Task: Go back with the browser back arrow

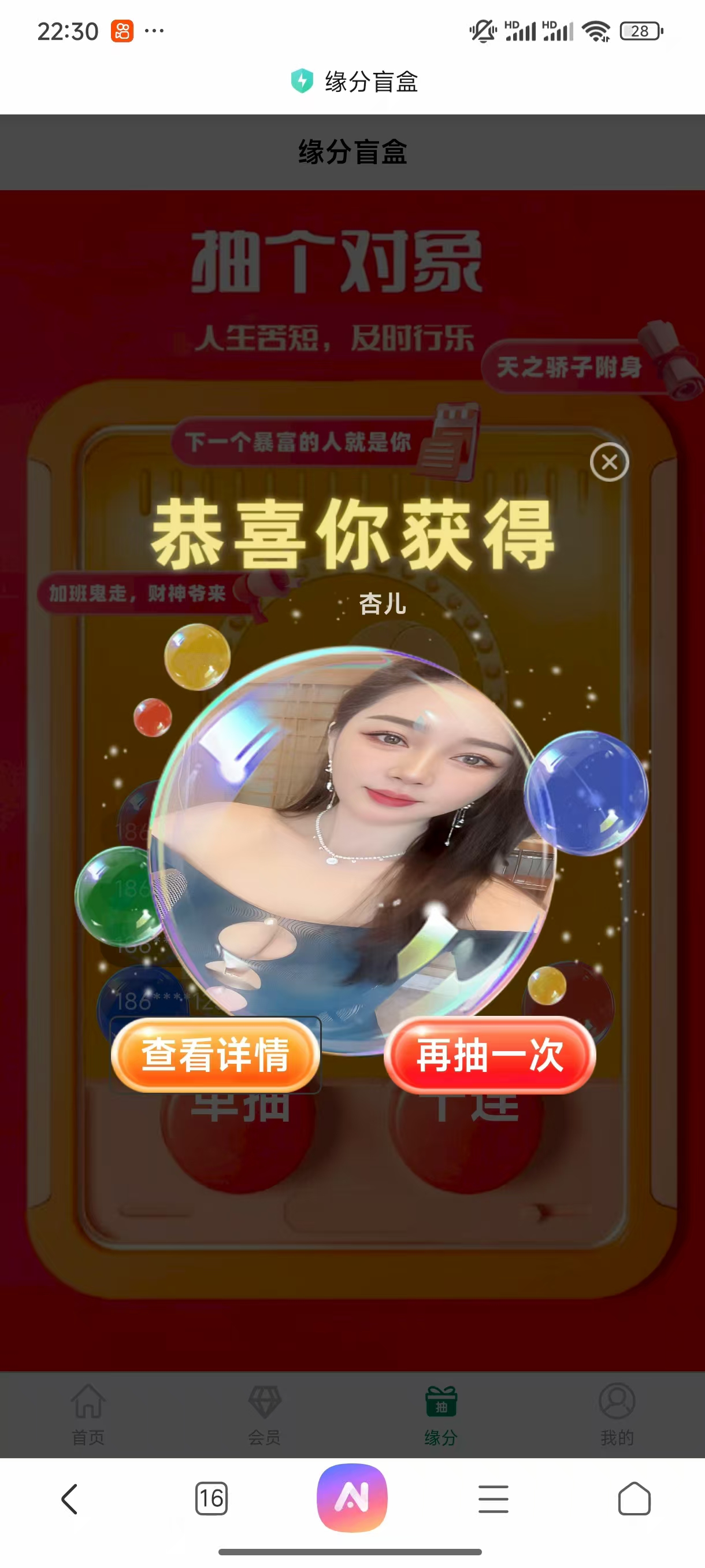Action: (70, 1499)
